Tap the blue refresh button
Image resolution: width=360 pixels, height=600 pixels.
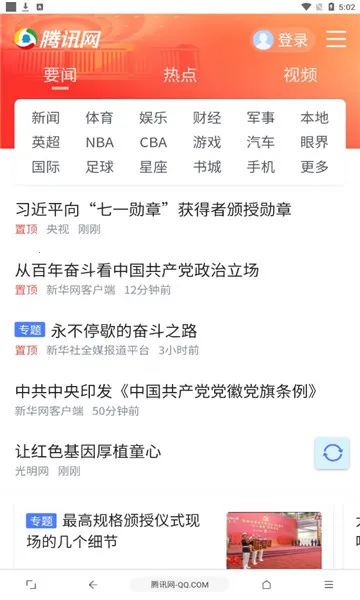click(332, 453)
